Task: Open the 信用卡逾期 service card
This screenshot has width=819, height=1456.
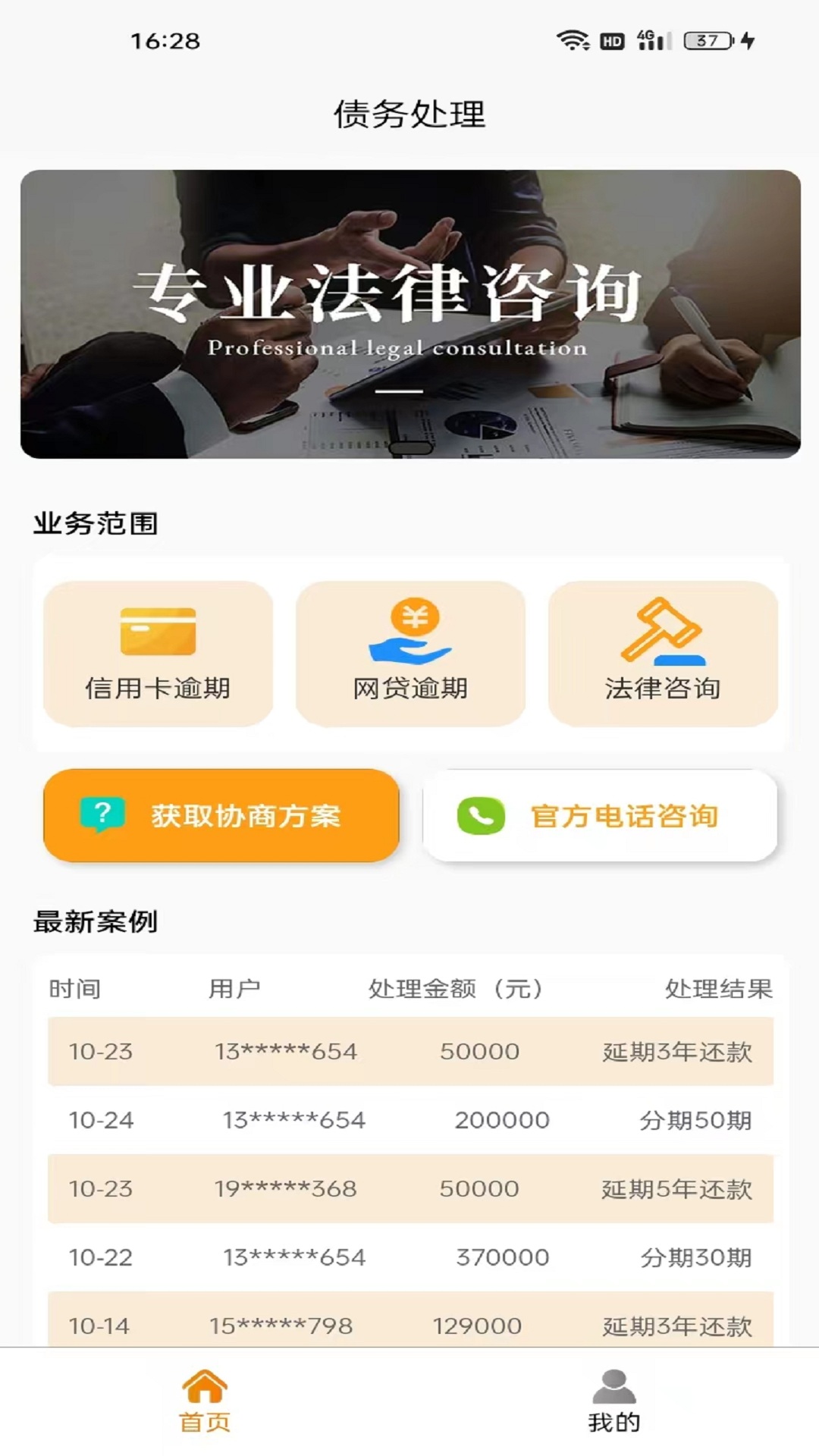Action: coord(158,654)
